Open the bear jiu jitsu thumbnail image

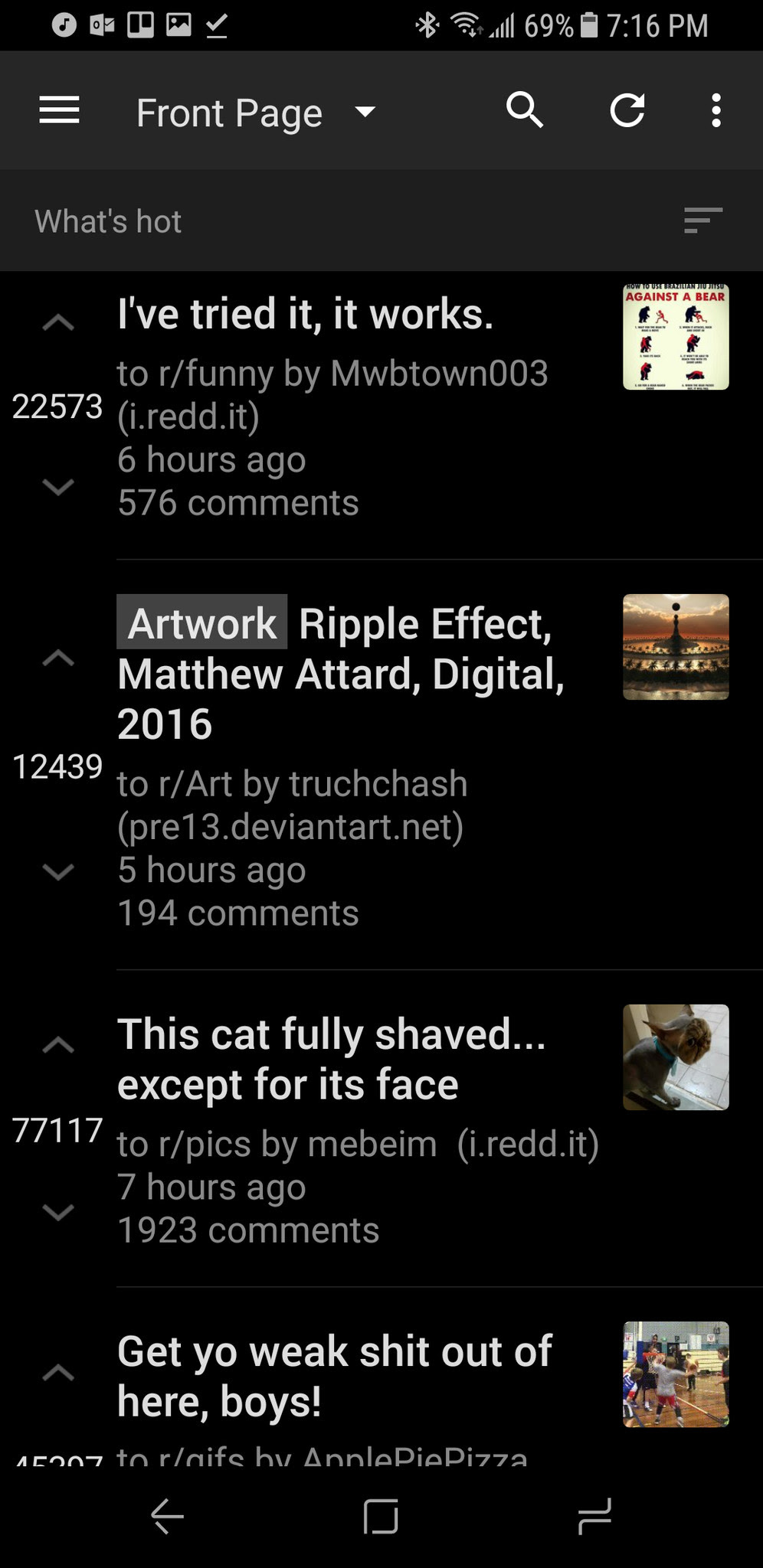(x=675, y=338)
